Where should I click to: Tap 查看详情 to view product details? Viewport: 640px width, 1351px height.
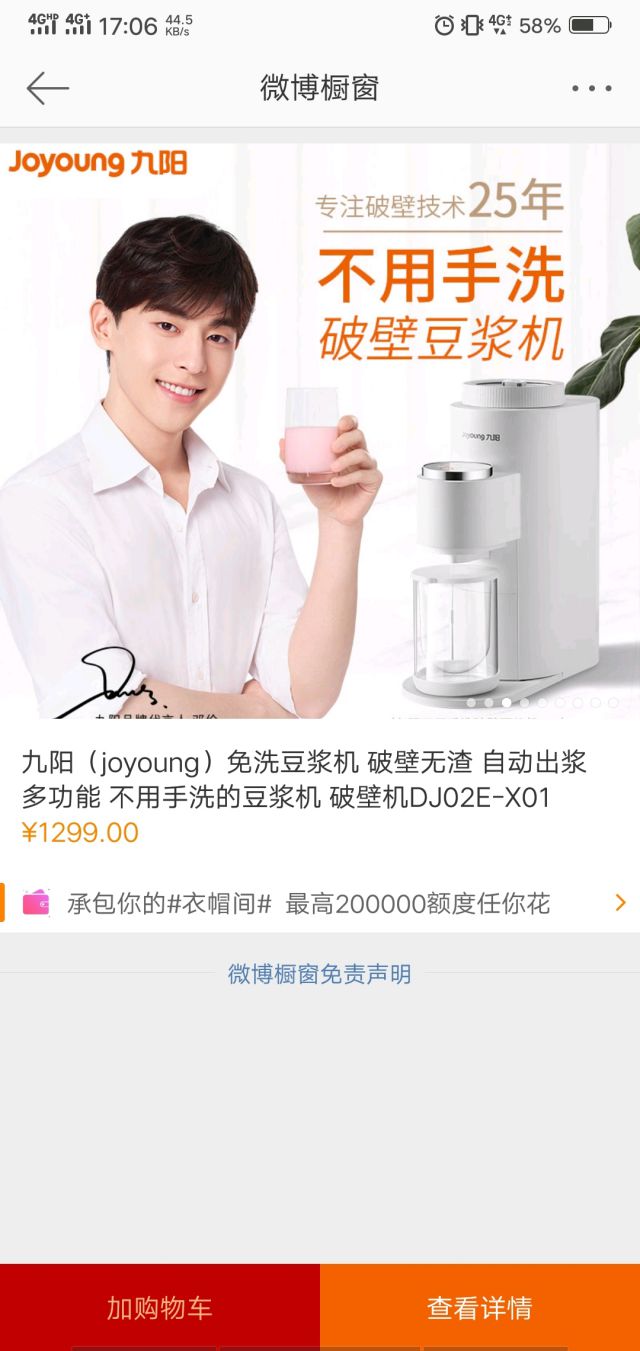point(480,1307)
